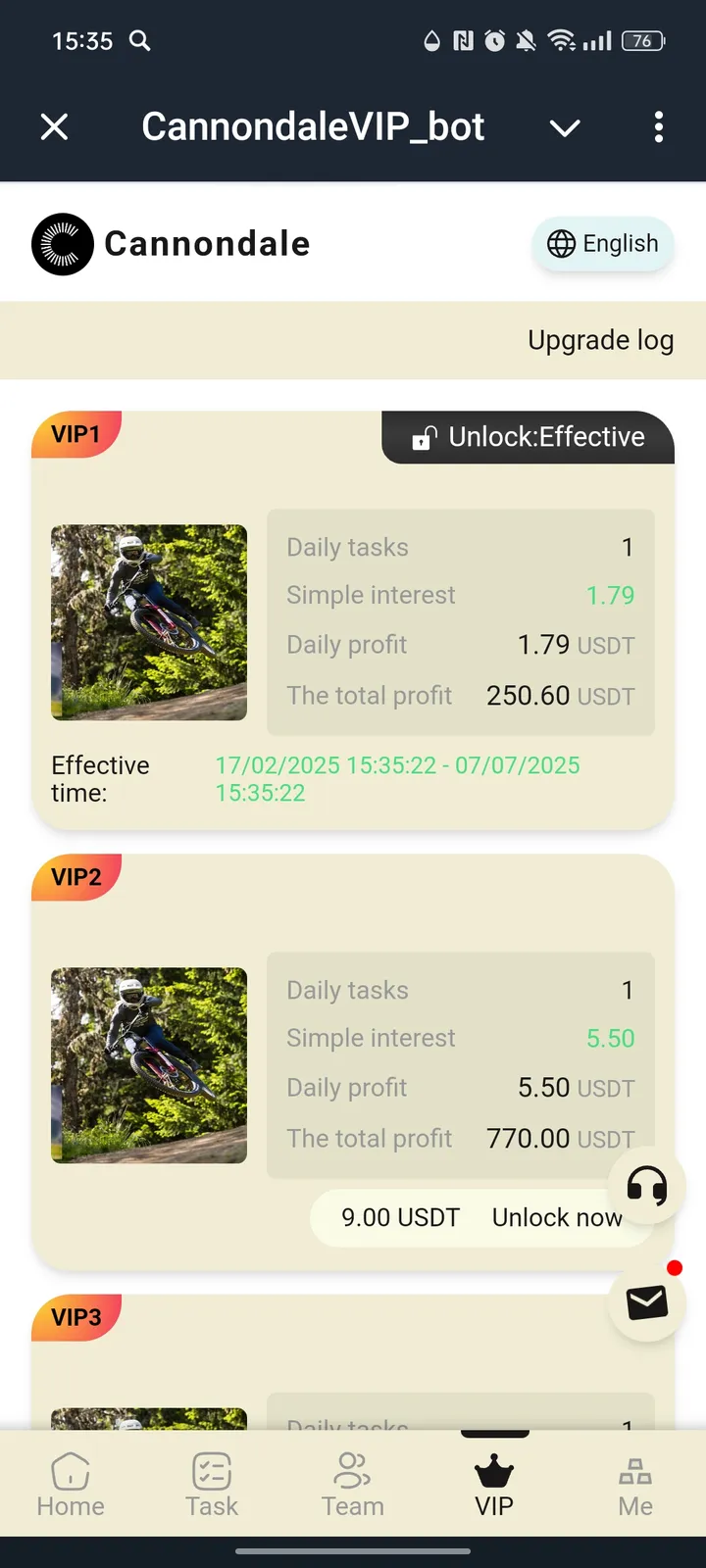Open the Team tab

click(x=353, y=1485)
